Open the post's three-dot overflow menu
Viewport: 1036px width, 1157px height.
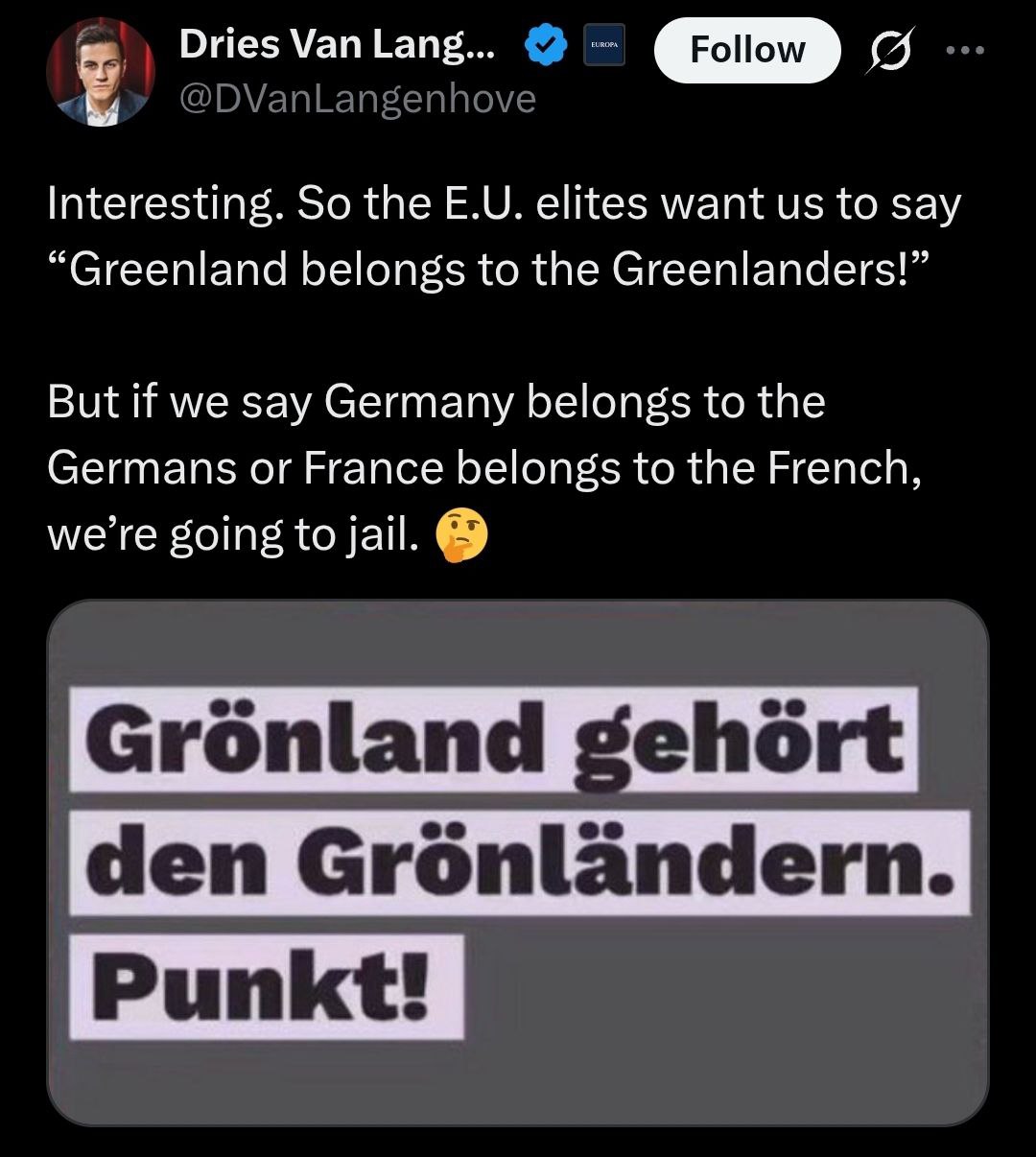964,51
